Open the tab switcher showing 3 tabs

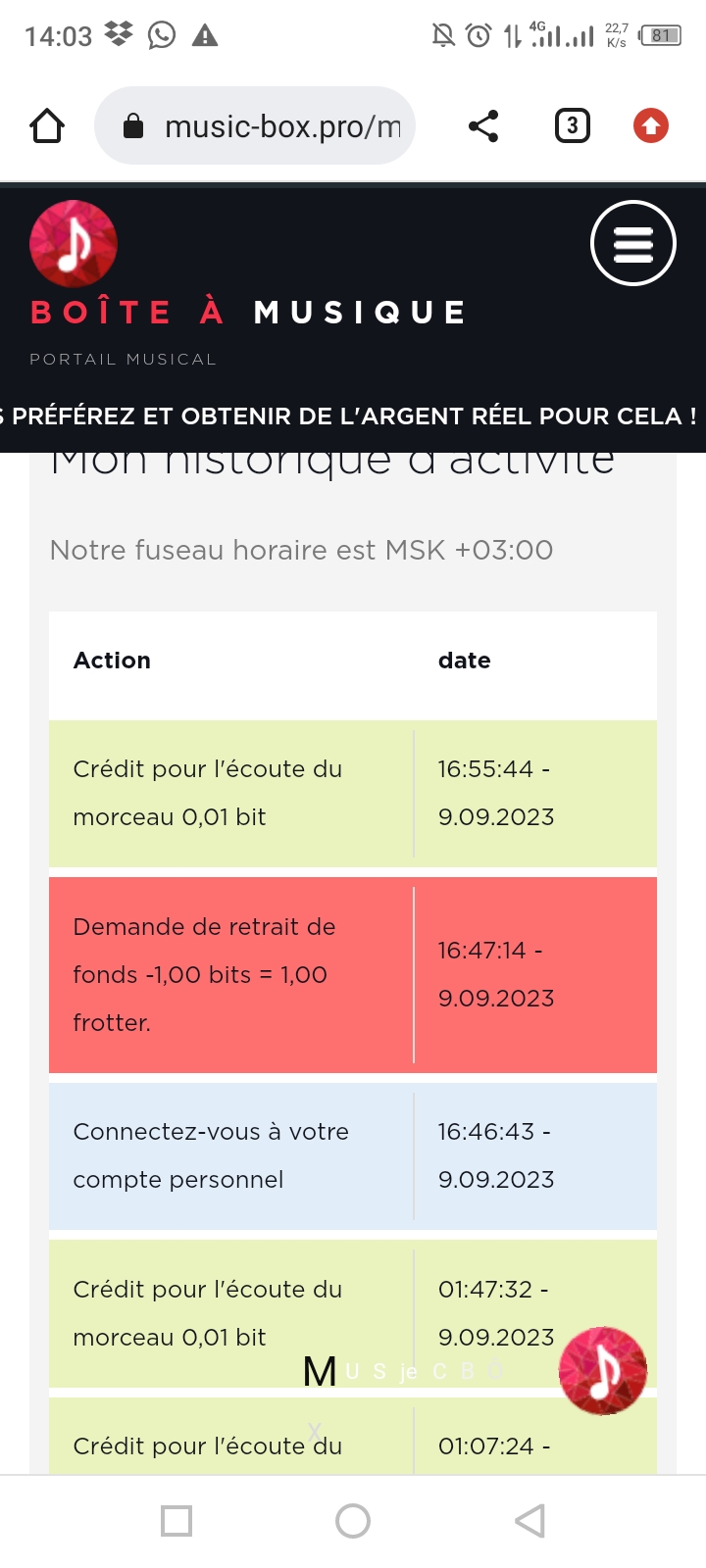click(573, 126)
